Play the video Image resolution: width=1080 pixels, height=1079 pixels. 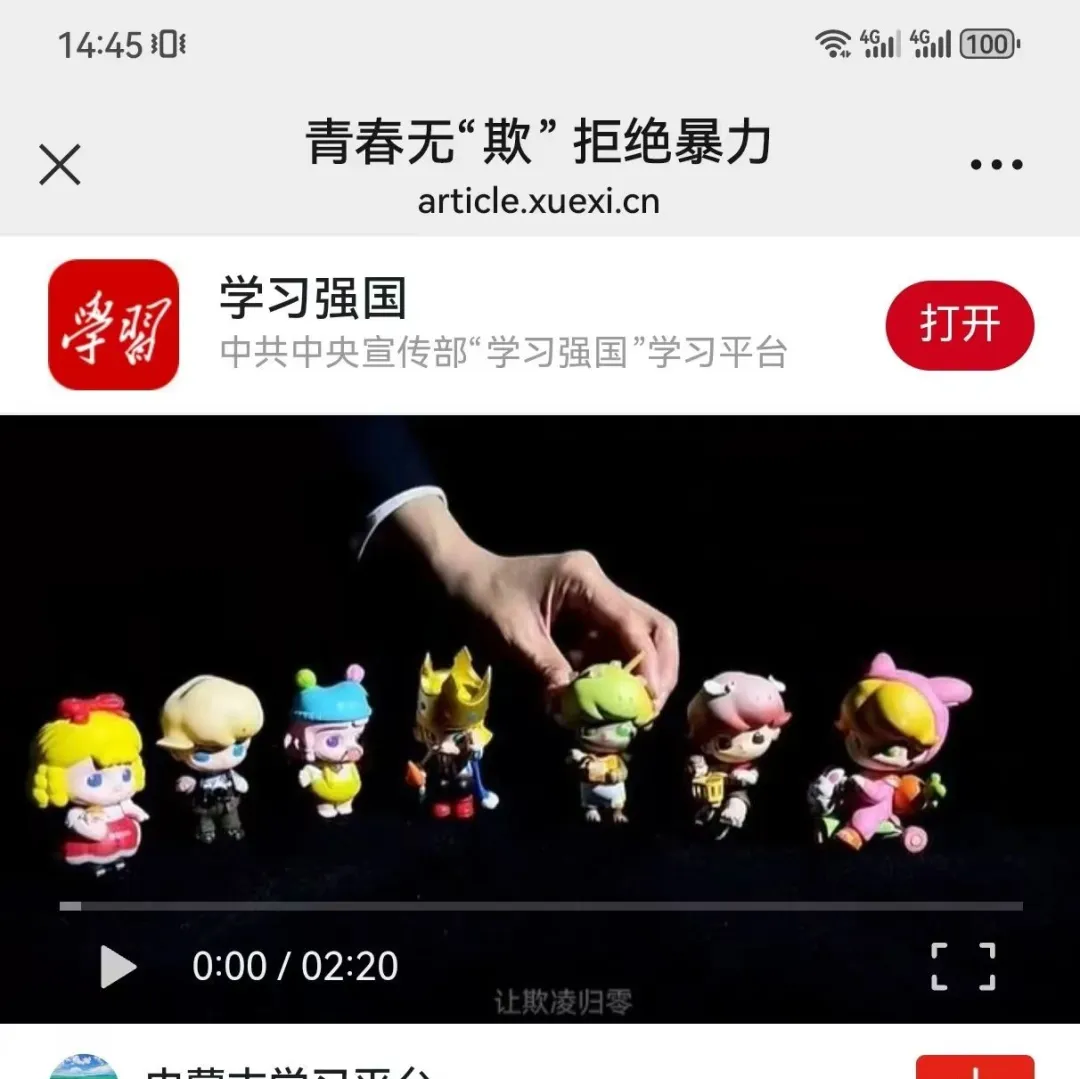(118, 966)
